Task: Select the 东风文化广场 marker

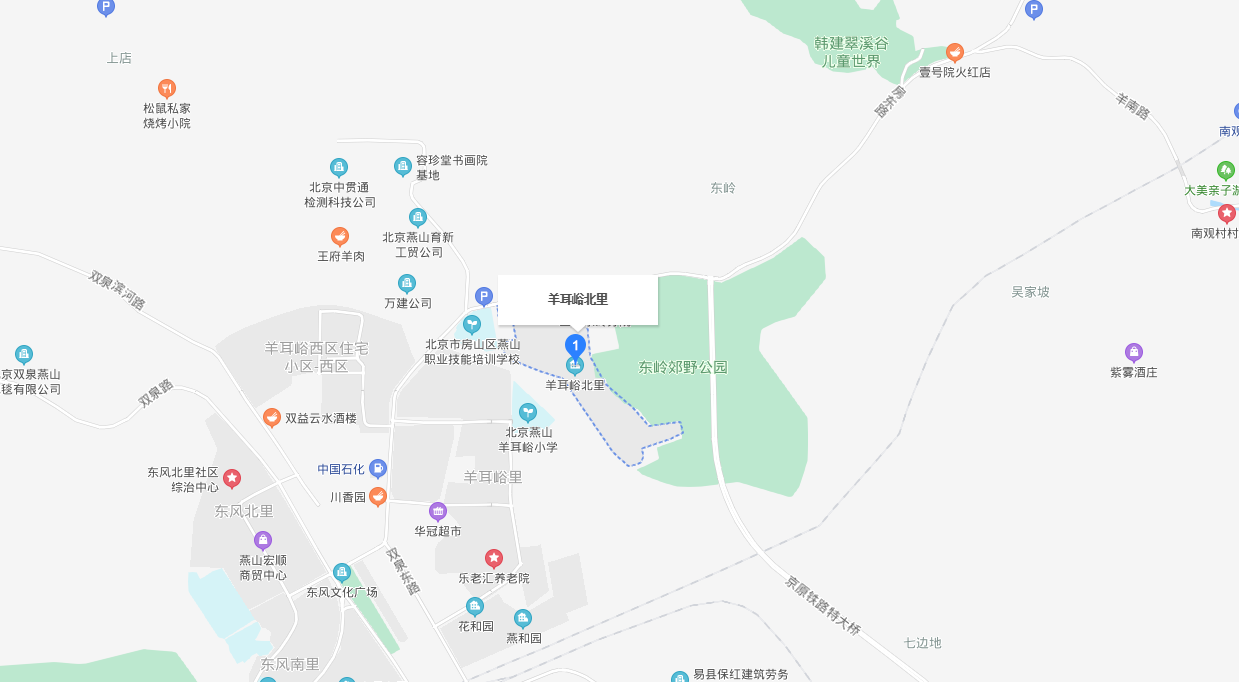Action: click(342, 572)
